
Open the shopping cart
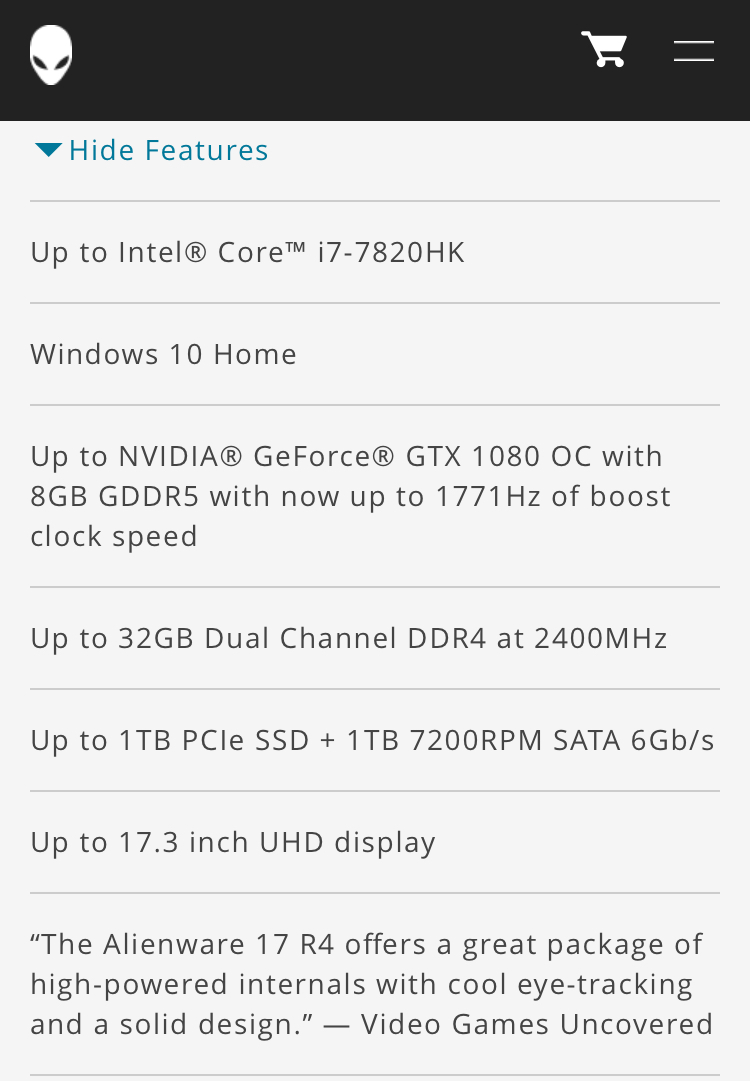(x=604, y=49)
